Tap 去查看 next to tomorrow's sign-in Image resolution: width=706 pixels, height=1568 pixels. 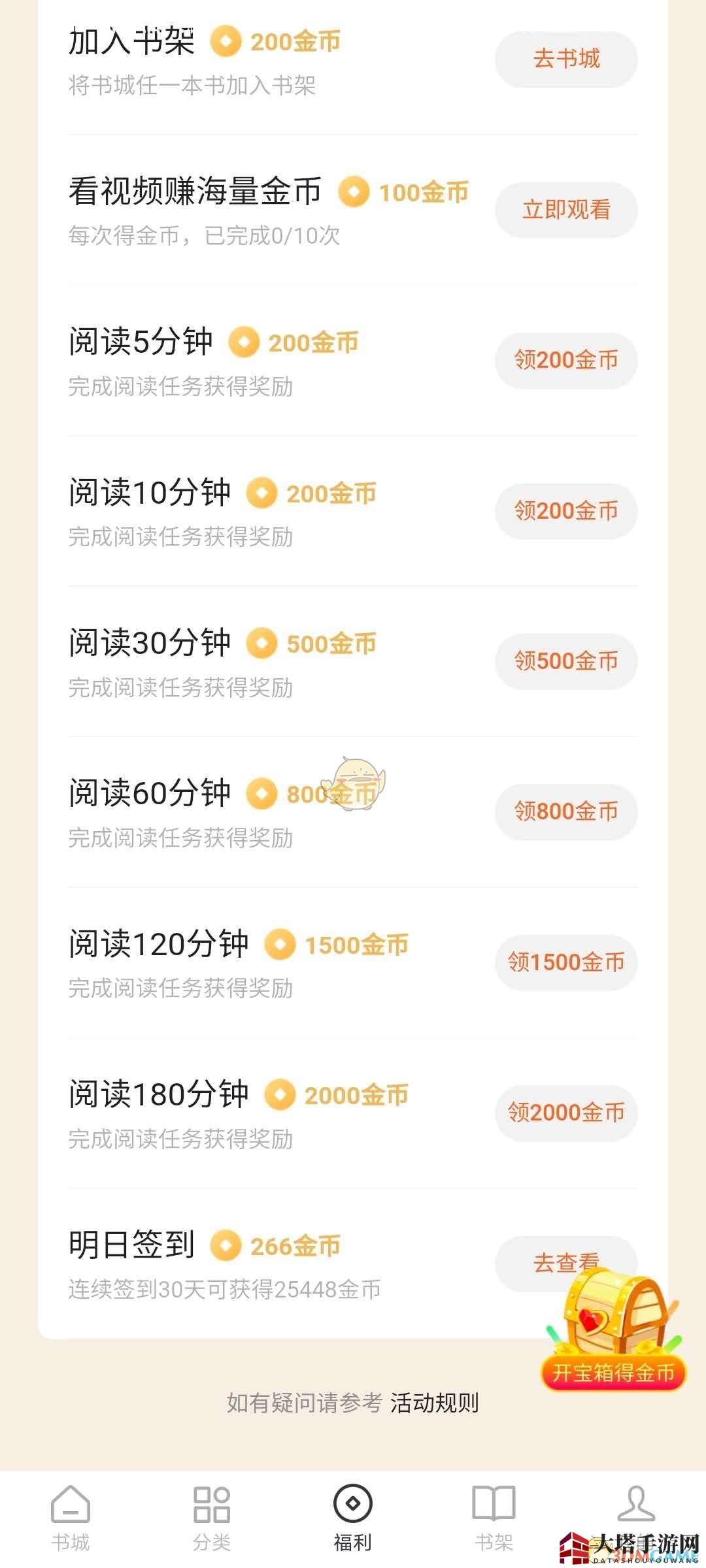click(x=566, y=1262)
